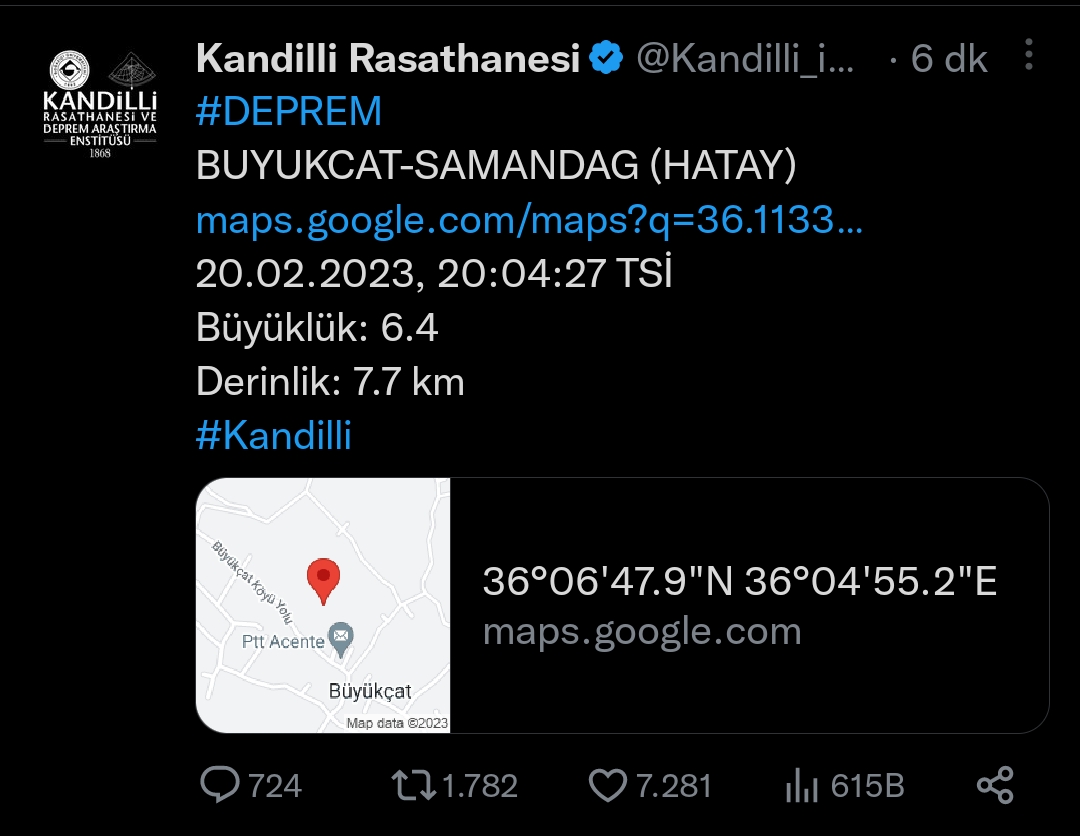Open the maps.google.com link in the tweet
This screenshot has width=1080, height=836.
tap(529, 220)
